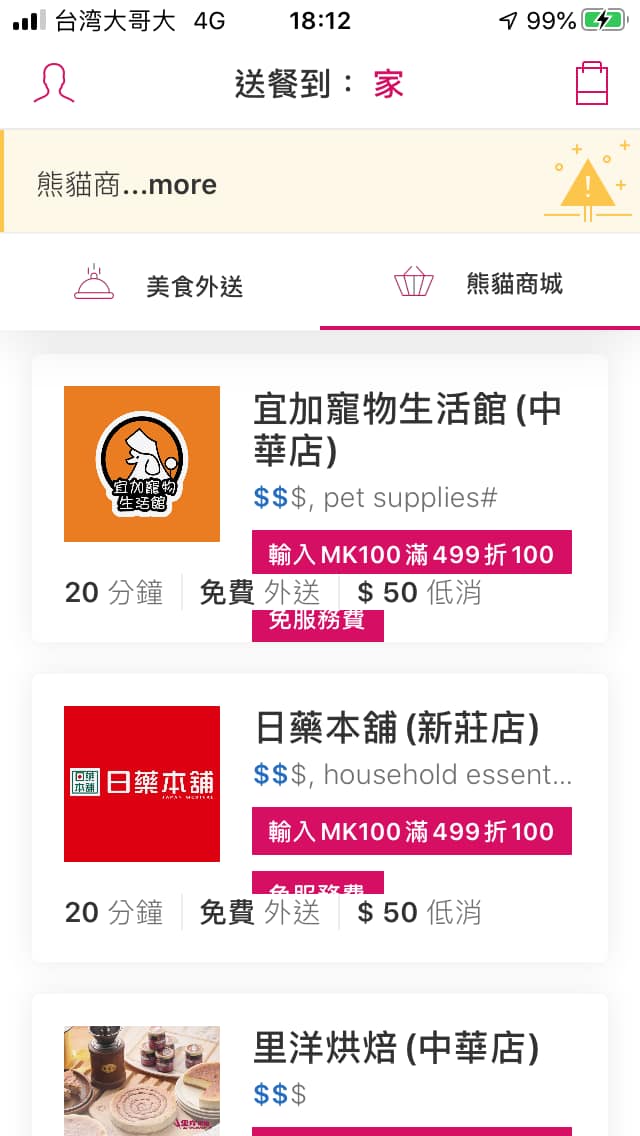Open the shopping bag cart
This screenshot has width=640, height=1136.
click(x=591, y=84)
